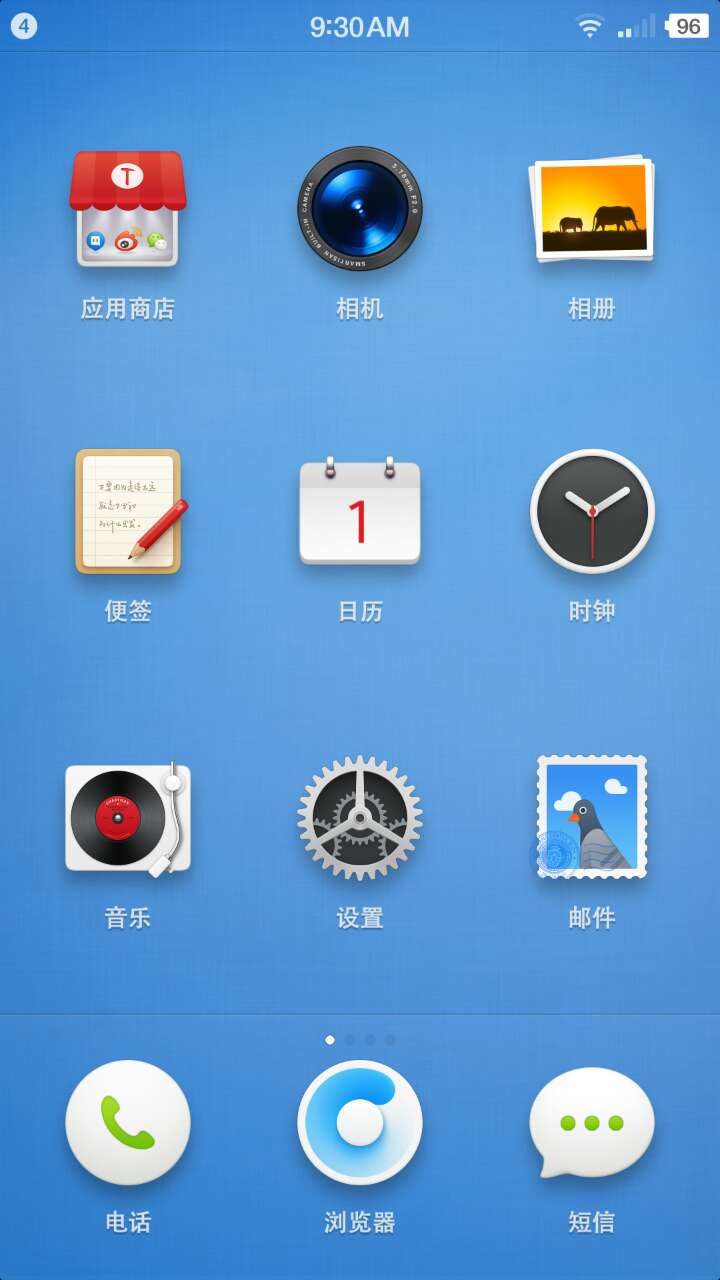The width and height of the screenshot is (720, 1280).
Task: Open the Gallery (相册) app
Action: point(593,212)
